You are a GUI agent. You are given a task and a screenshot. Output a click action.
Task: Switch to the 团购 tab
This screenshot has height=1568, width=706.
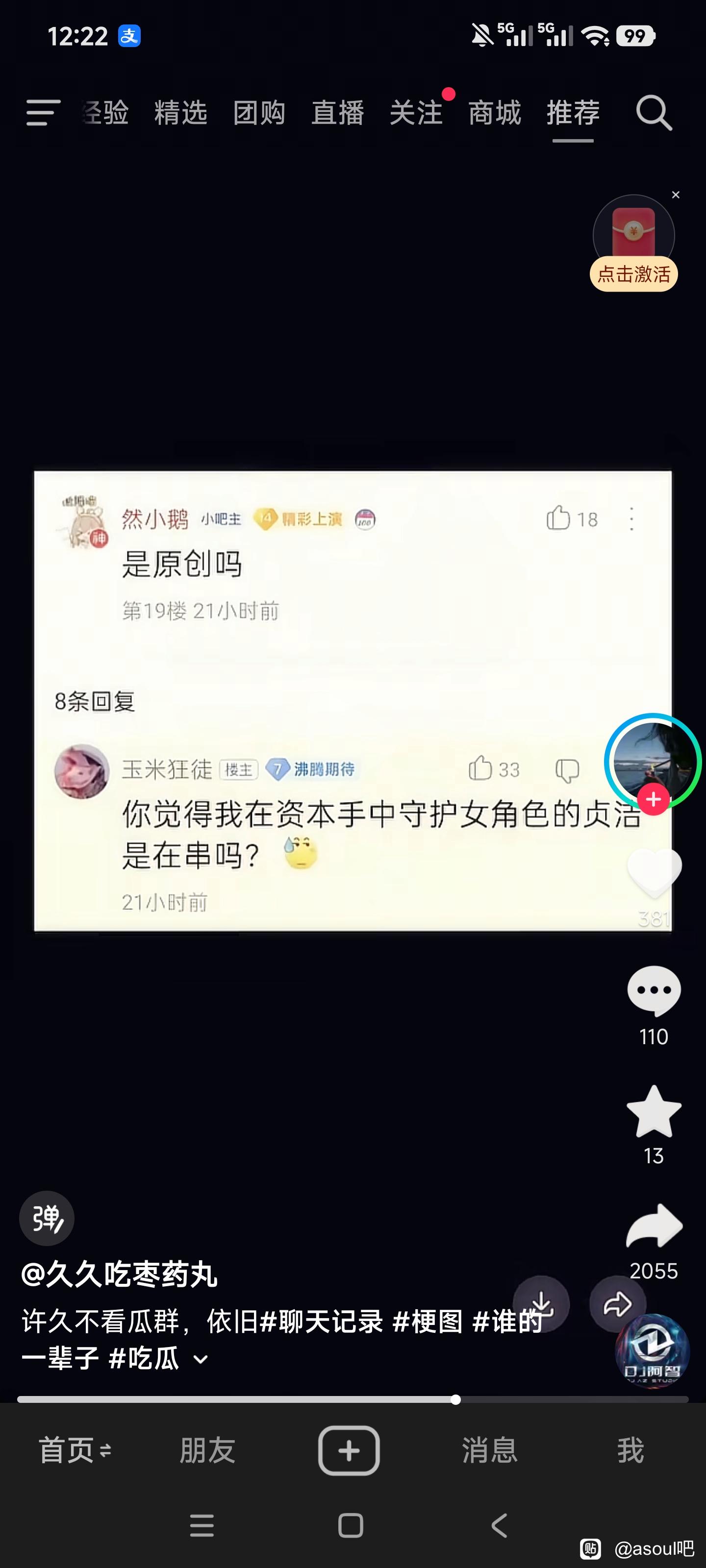259,113
